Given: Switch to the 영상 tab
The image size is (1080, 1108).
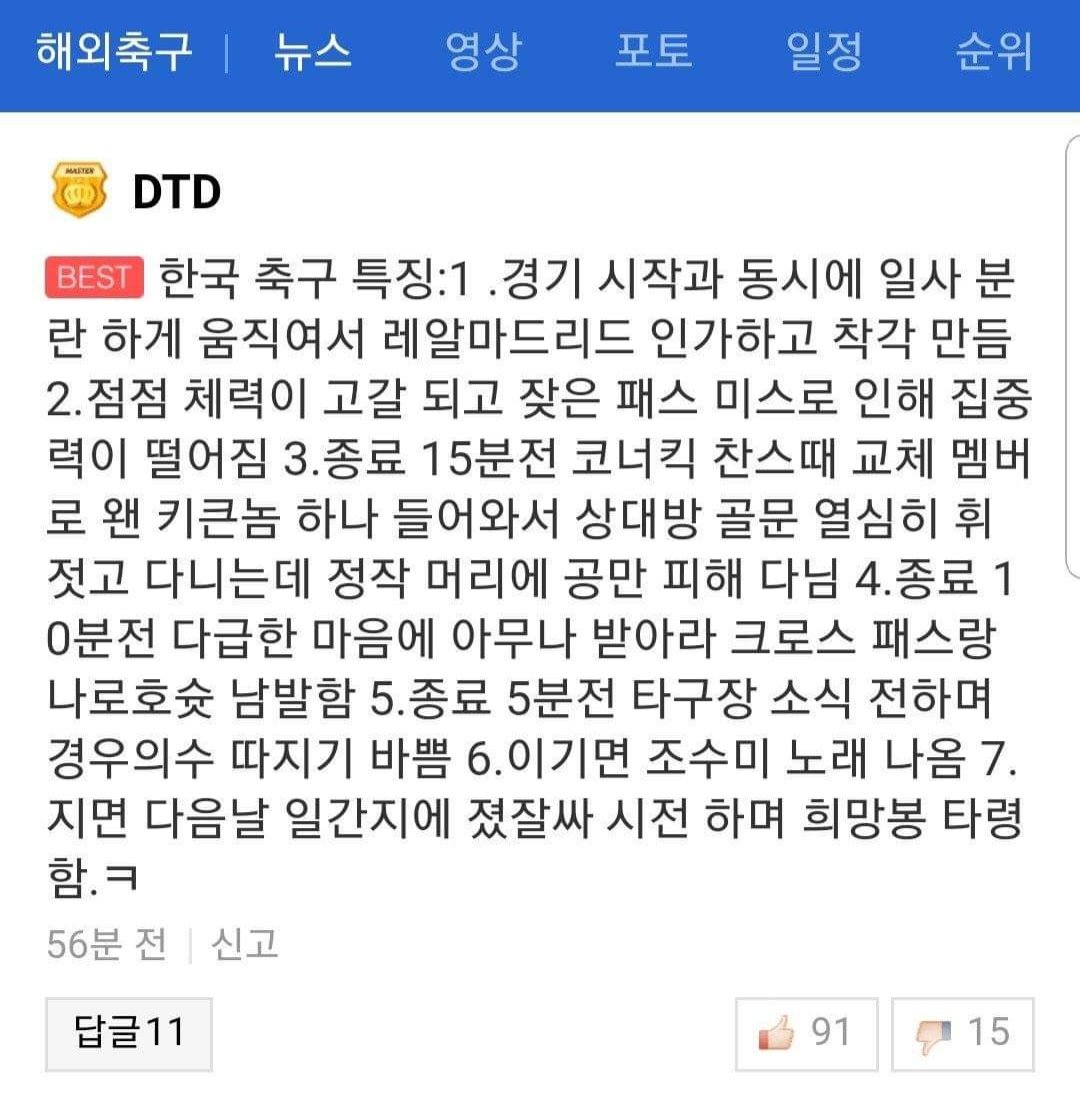Looking at the screenshot, I should point(482,52).
